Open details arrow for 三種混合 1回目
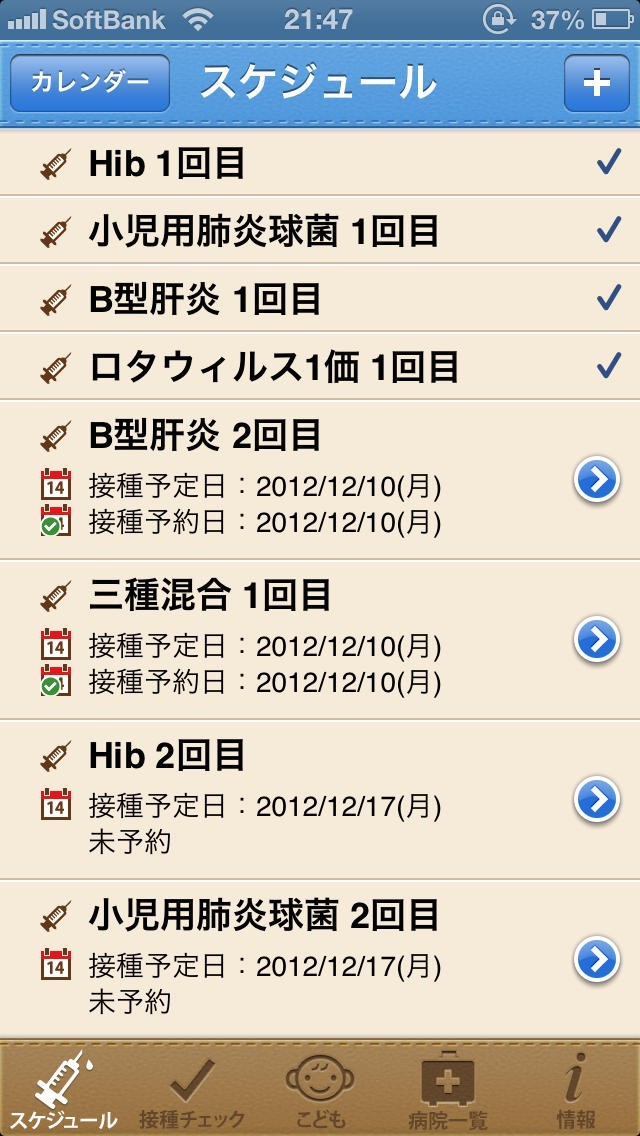The width and height of the screenshot is (640, 1136). (x=597, y=640)
